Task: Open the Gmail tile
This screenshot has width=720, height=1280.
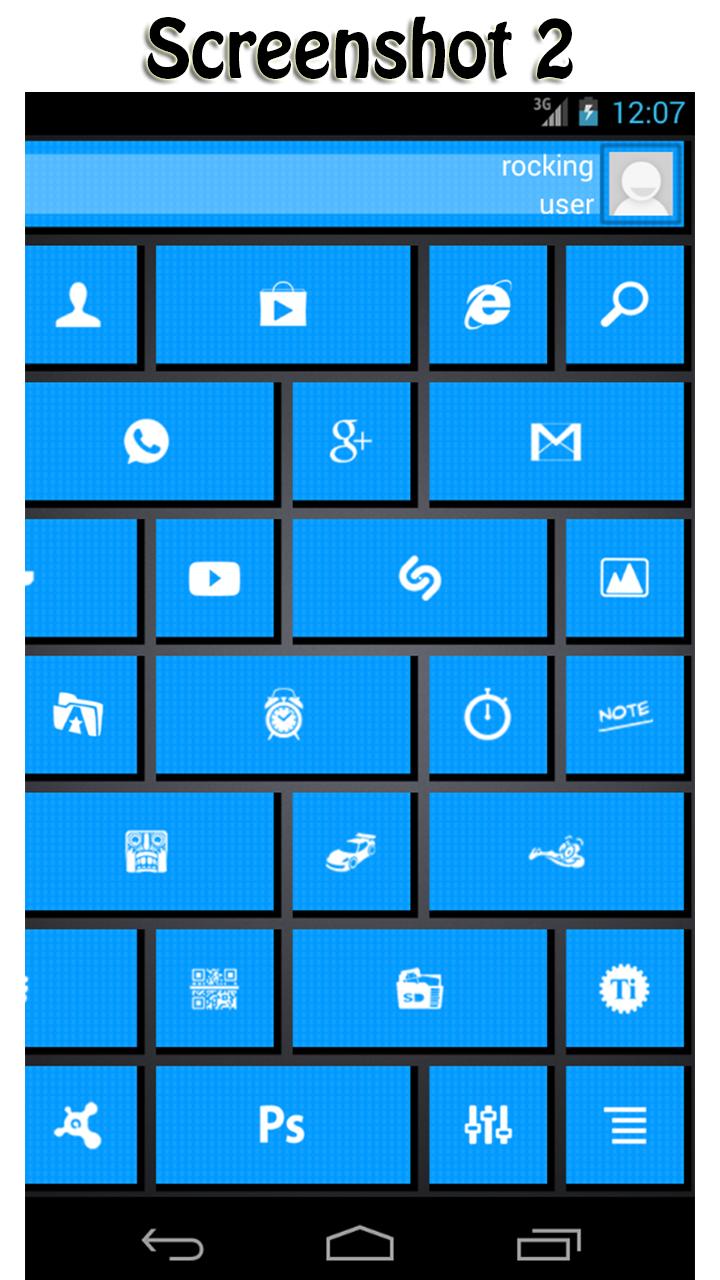Action: (x=556, y=441)
